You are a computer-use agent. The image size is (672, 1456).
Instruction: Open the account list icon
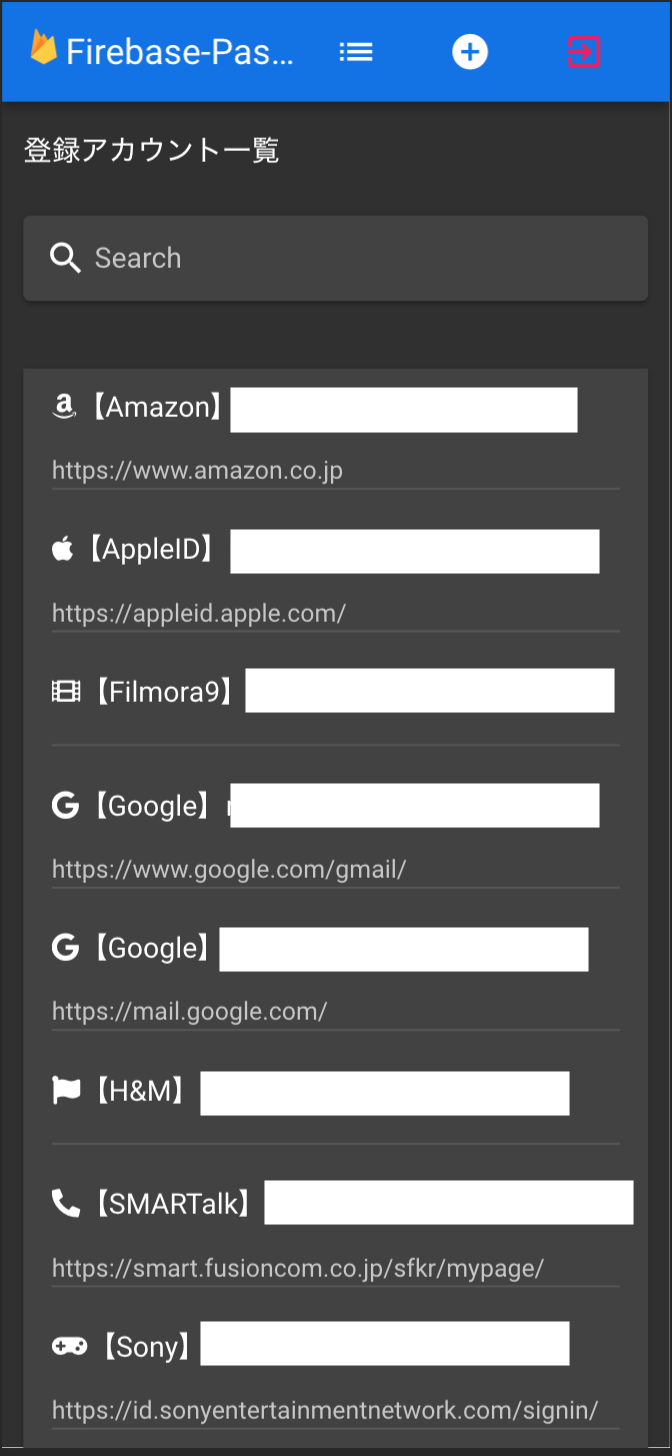[356, 52]
